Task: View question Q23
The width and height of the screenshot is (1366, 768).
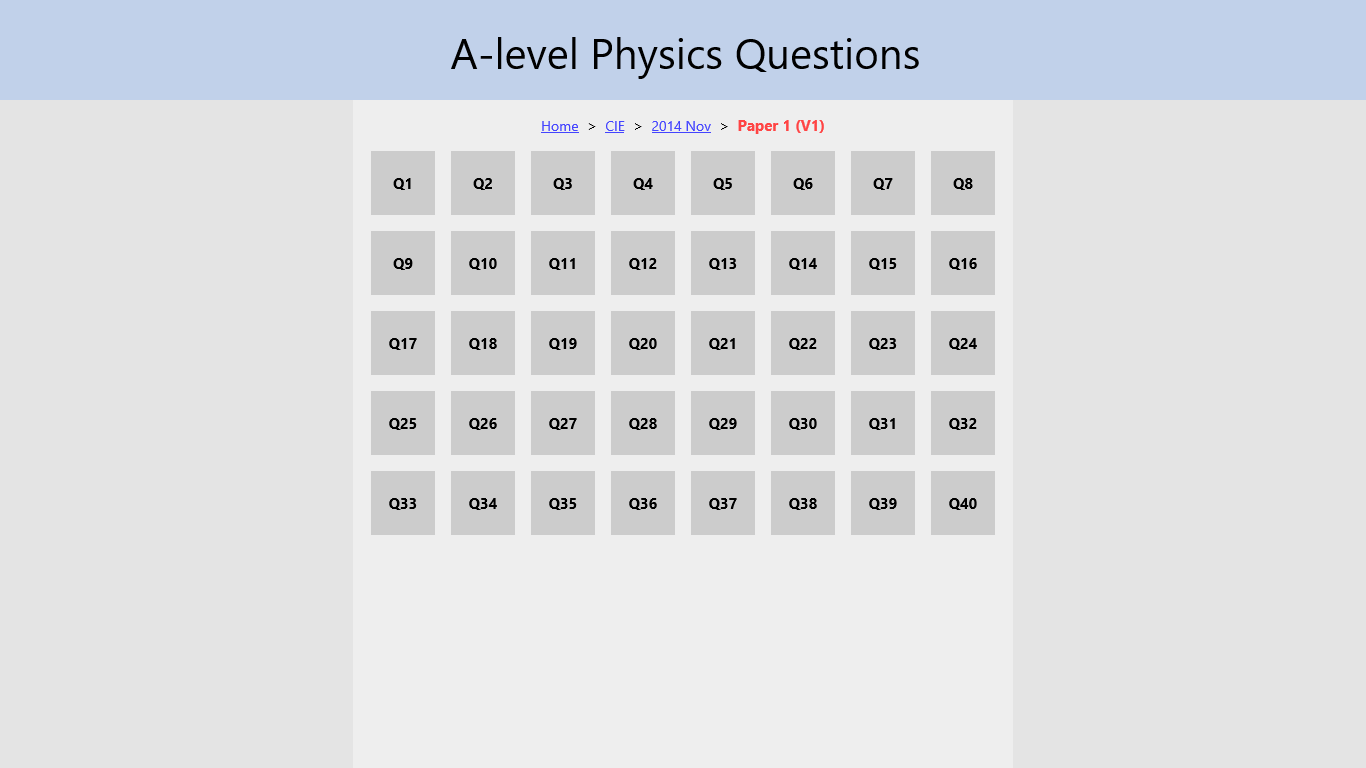Action: tap(883, 343)
